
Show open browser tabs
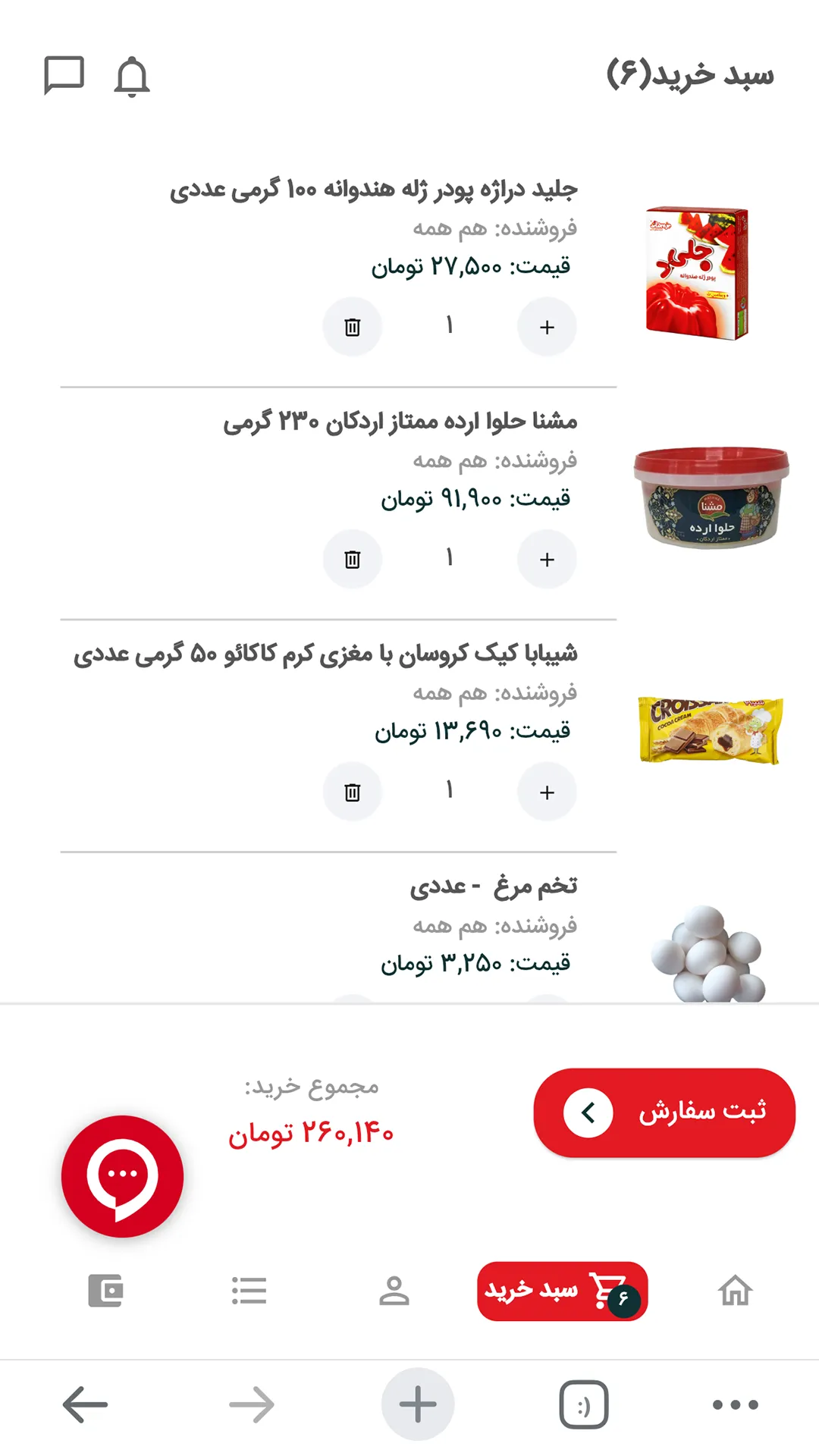(x=584, y=1404)
